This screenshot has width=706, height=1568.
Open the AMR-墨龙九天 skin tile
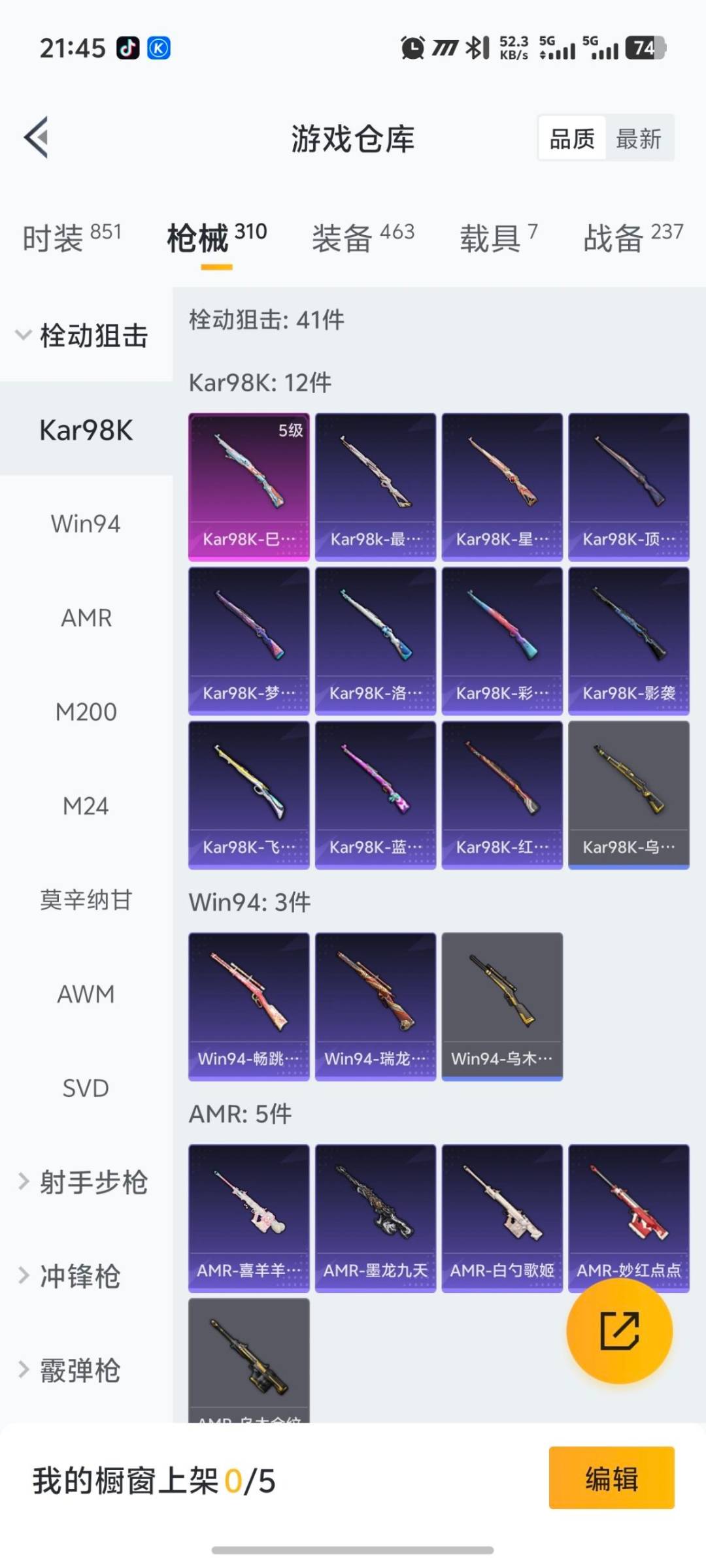point(375,1218)
